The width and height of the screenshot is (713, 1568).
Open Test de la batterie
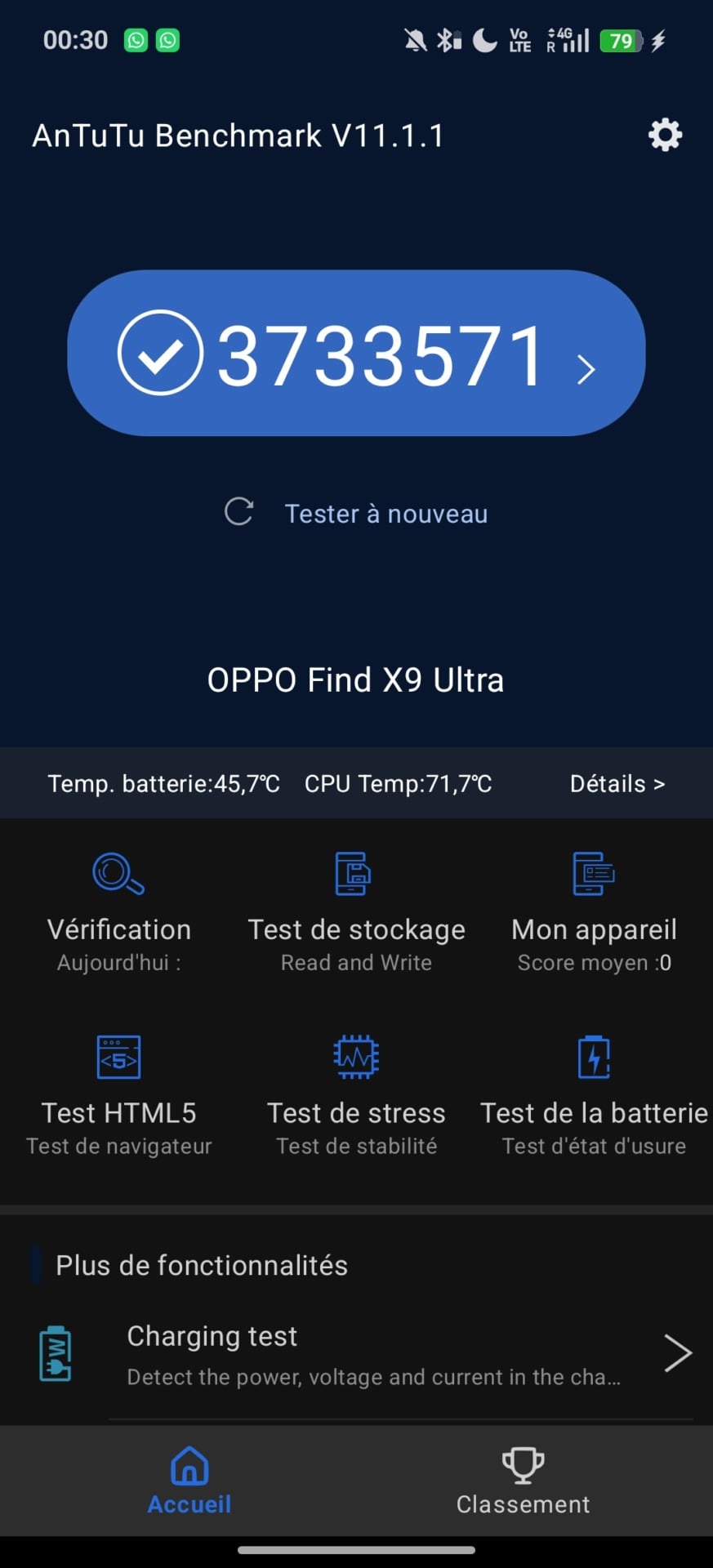594,1094
